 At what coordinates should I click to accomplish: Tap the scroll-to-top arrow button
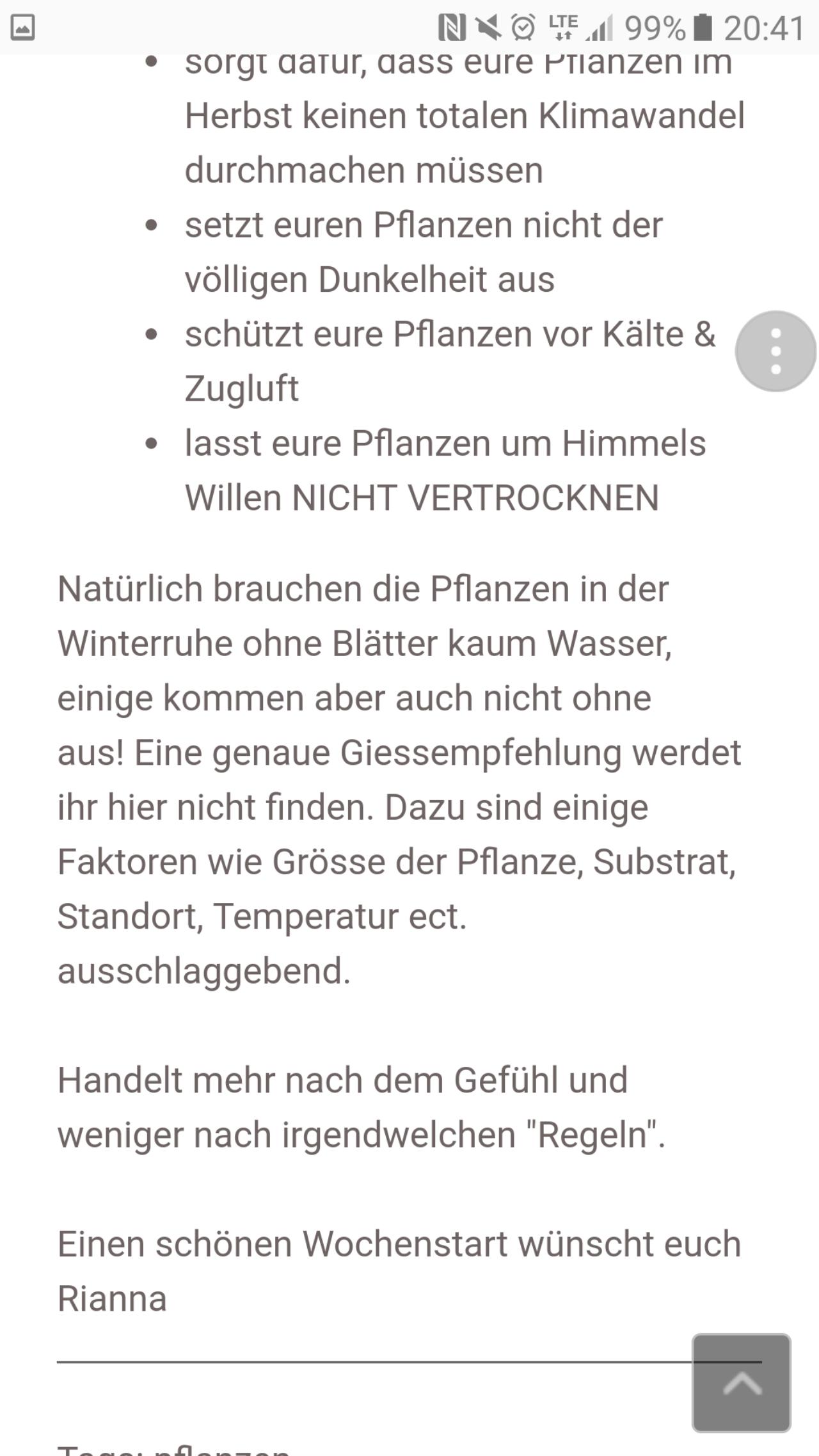742,1382
